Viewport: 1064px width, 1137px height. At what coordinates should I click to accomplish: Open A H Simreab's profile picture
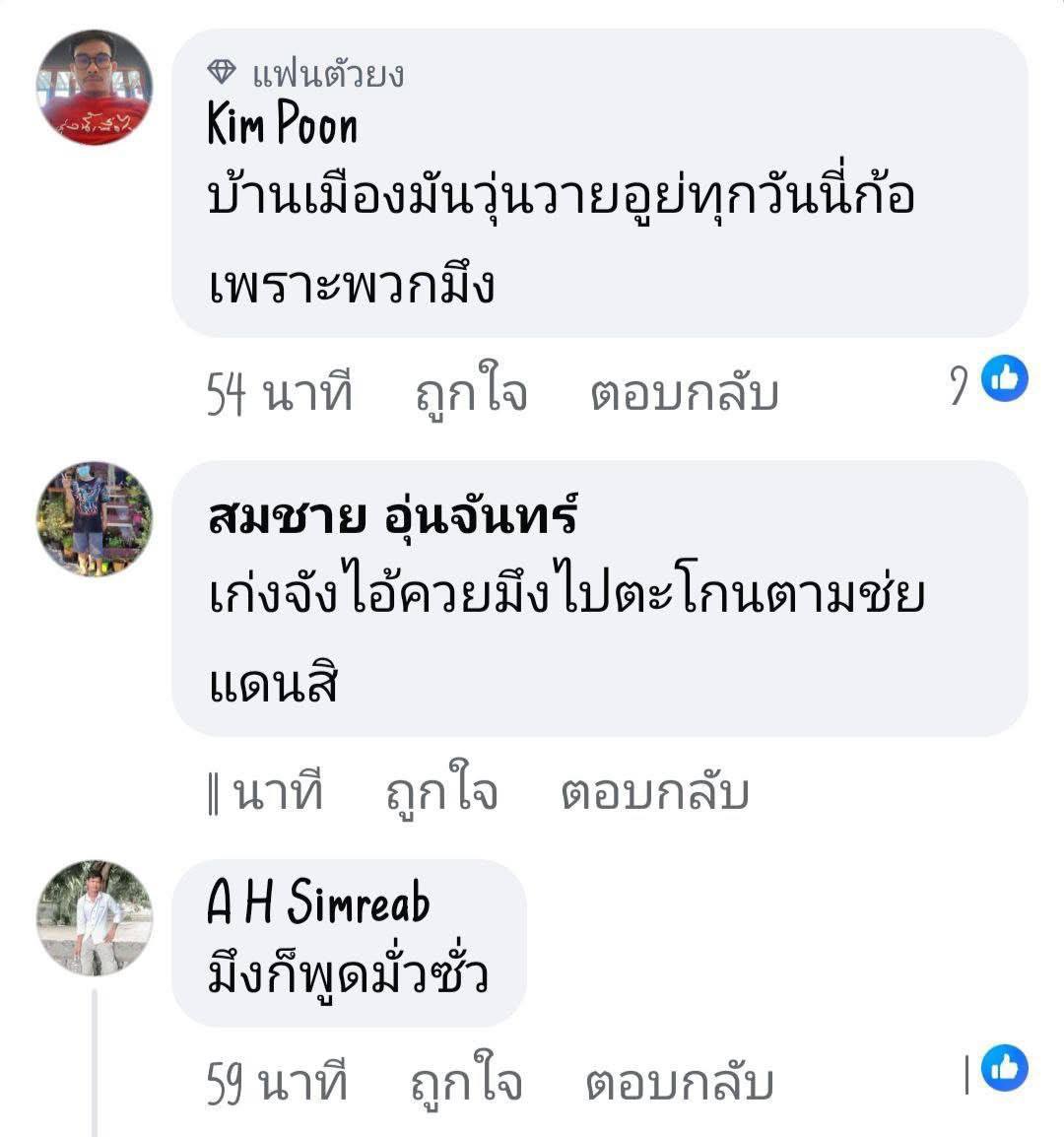[95, 917]
